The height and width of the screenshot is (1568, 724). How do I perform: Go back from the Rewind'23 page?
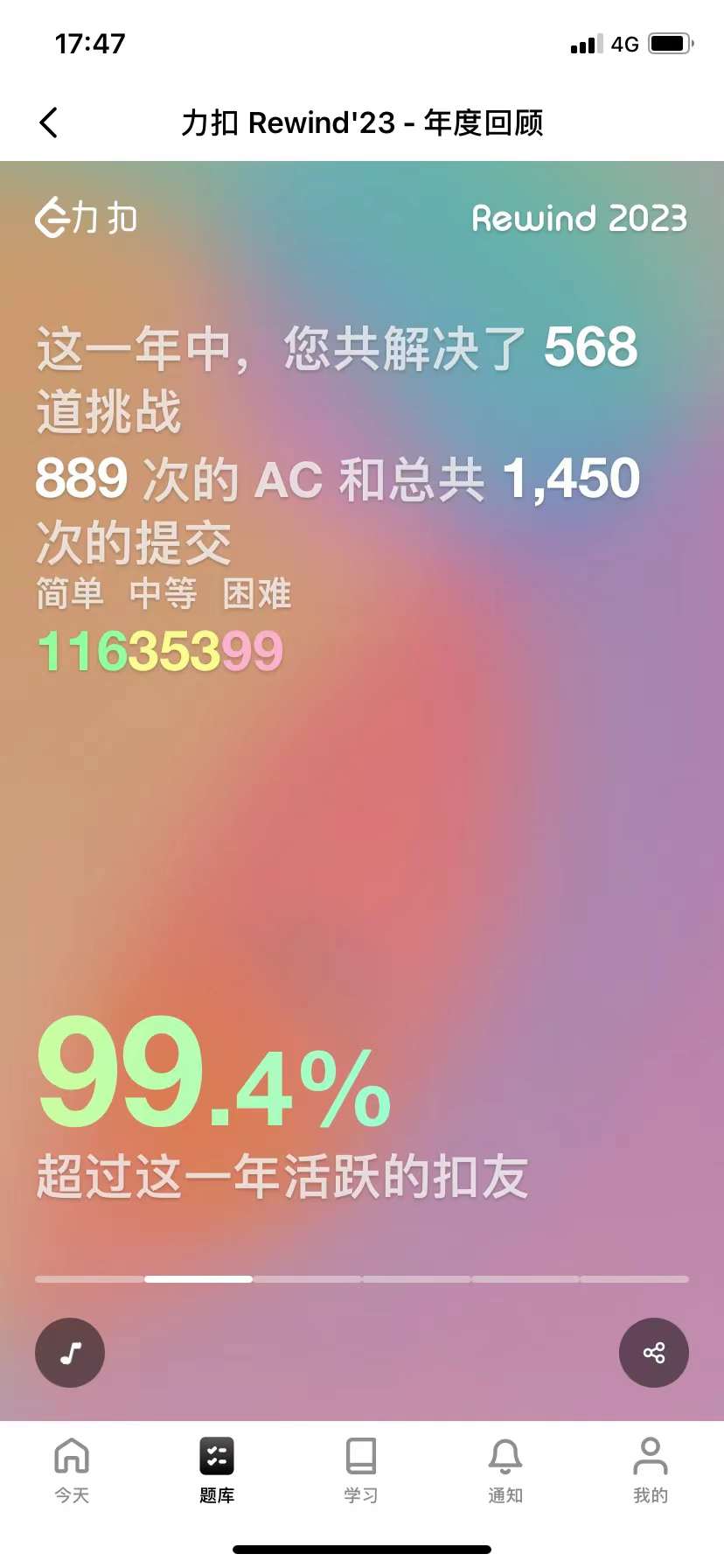49,122
